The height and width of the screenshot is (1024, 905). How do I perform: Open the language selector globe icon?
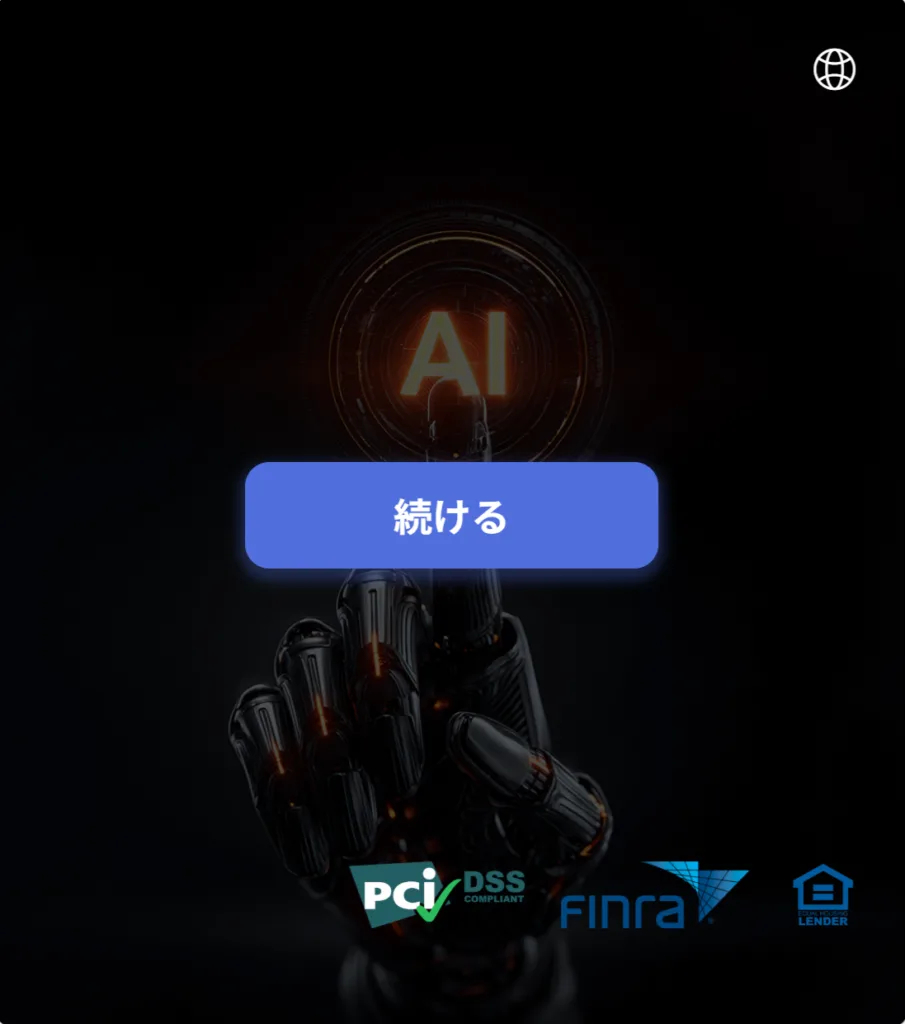[834, 69]
